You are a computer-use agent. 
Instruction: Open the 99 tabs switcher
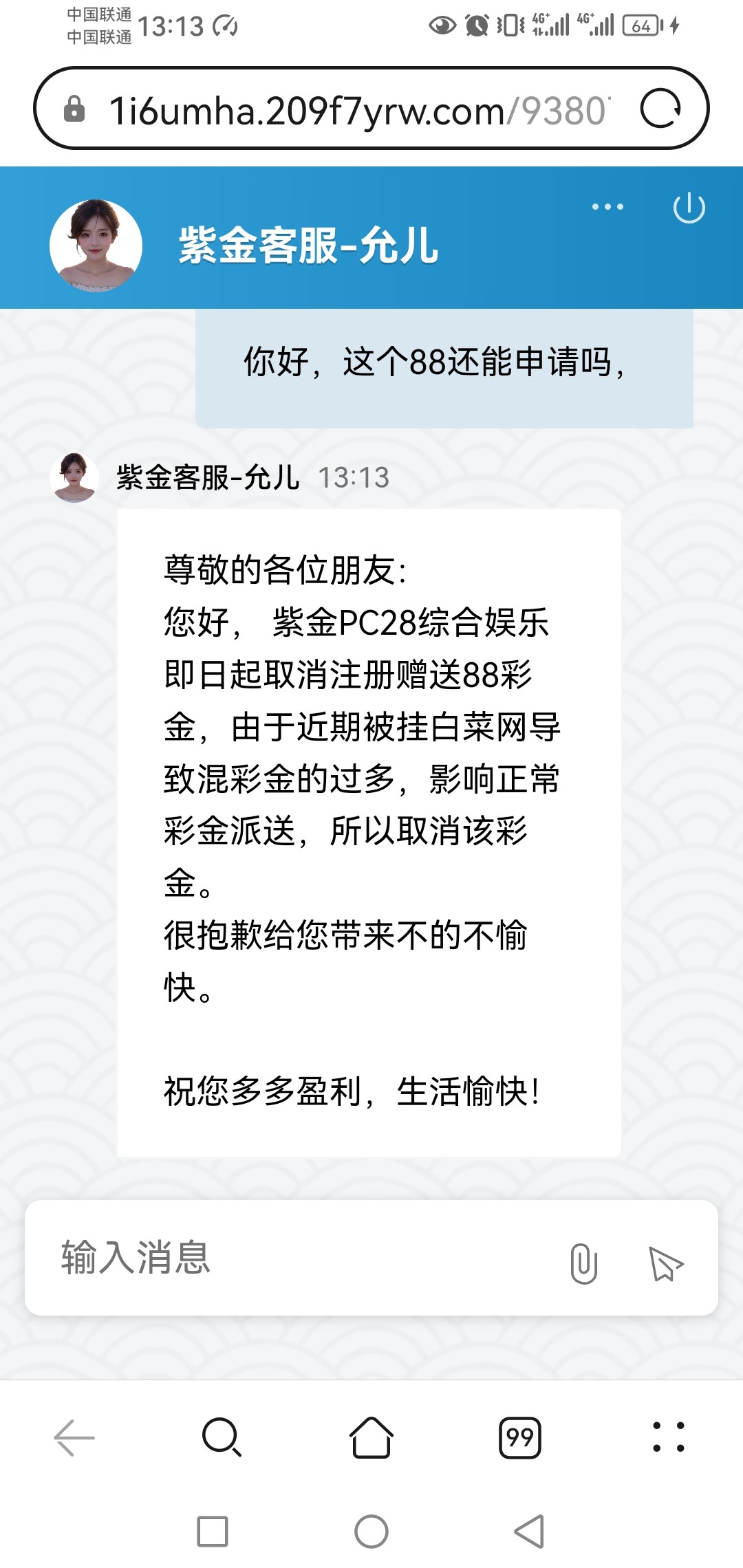(x=519, y=1437)
